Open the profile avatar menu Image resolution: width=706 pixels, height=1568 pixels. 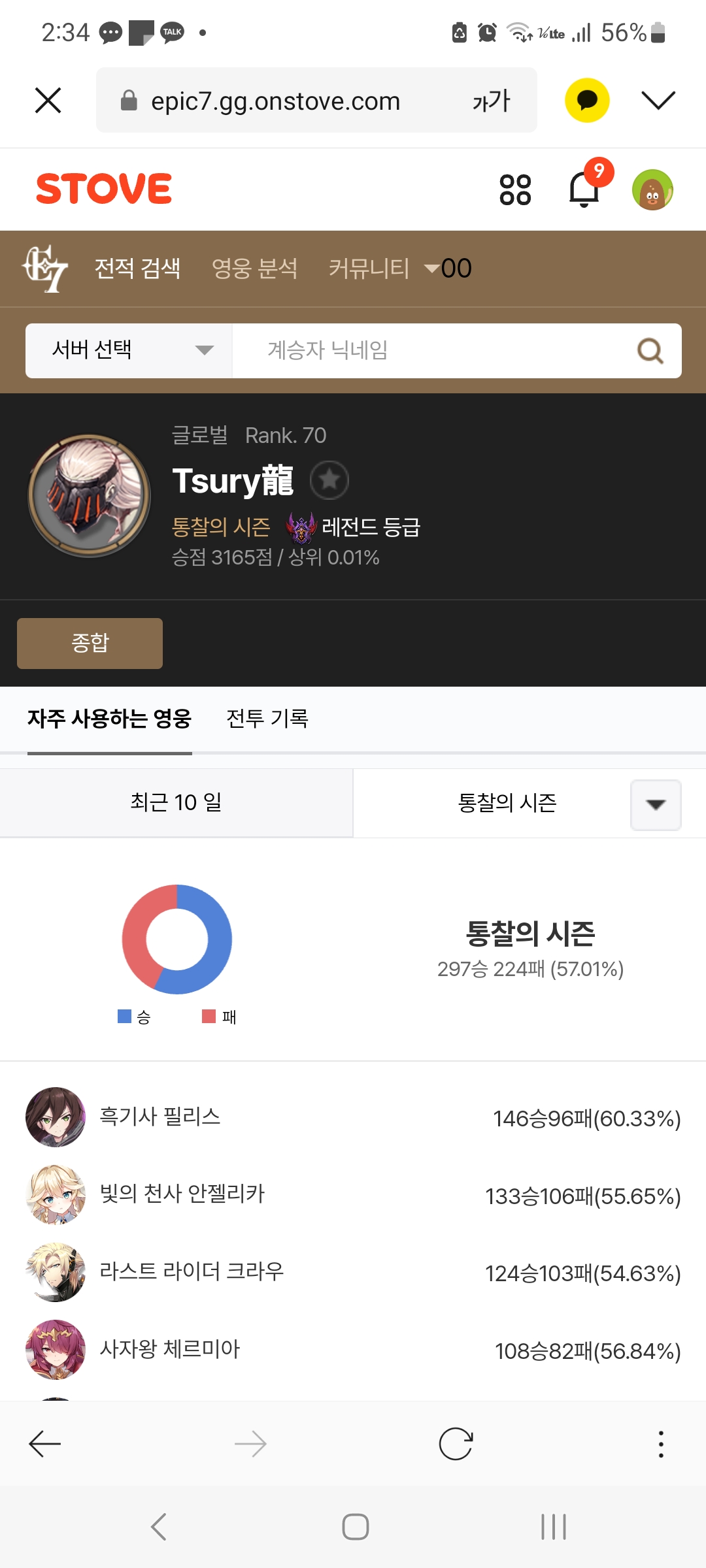point(652,189)
